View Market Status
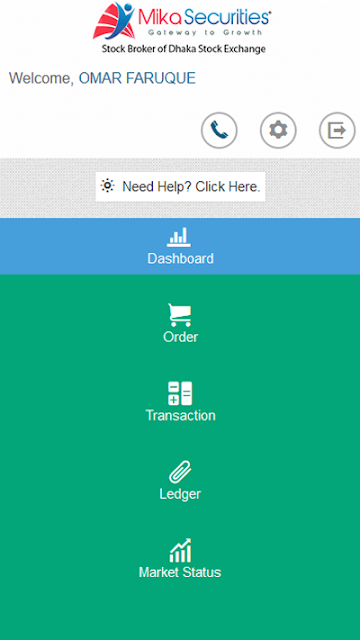Viewport: 360px width, 640px height. pyautogui.click(x=180, y=559)
